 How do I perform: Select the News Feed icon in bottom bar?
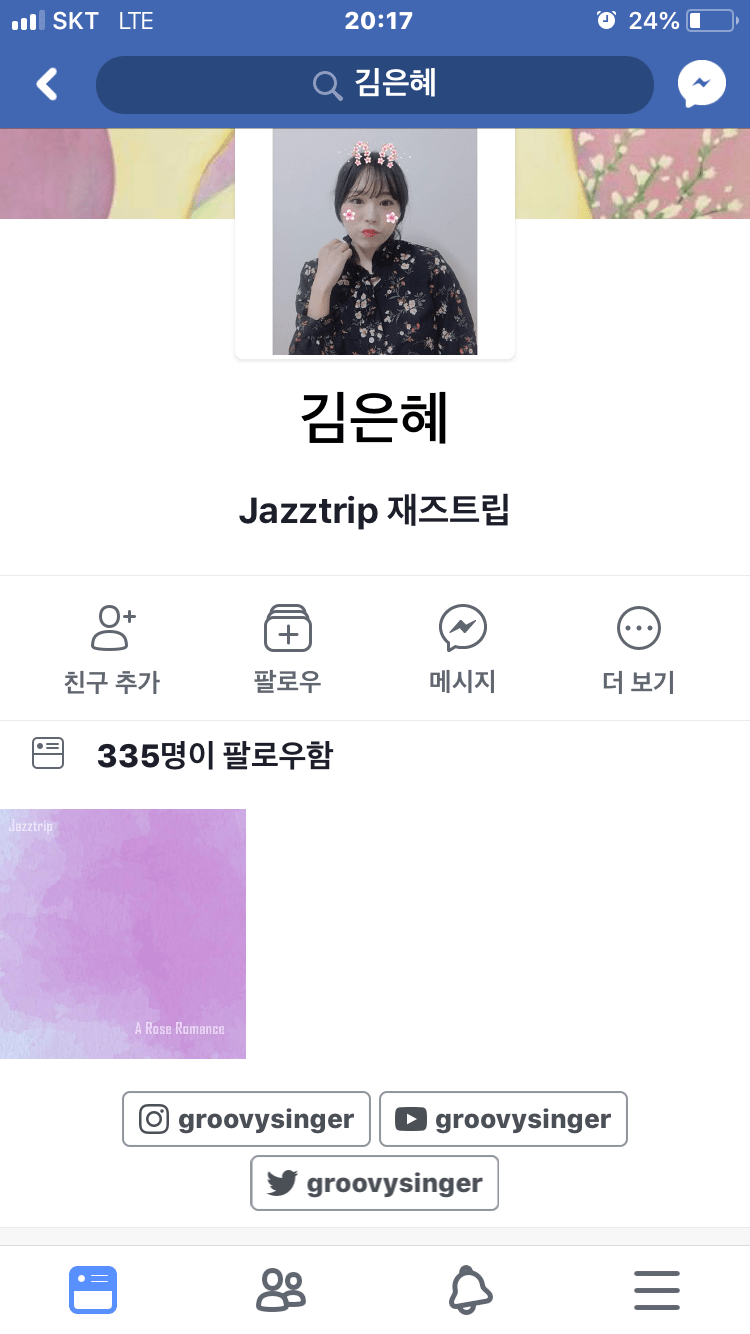click(x=93, y=1290)
